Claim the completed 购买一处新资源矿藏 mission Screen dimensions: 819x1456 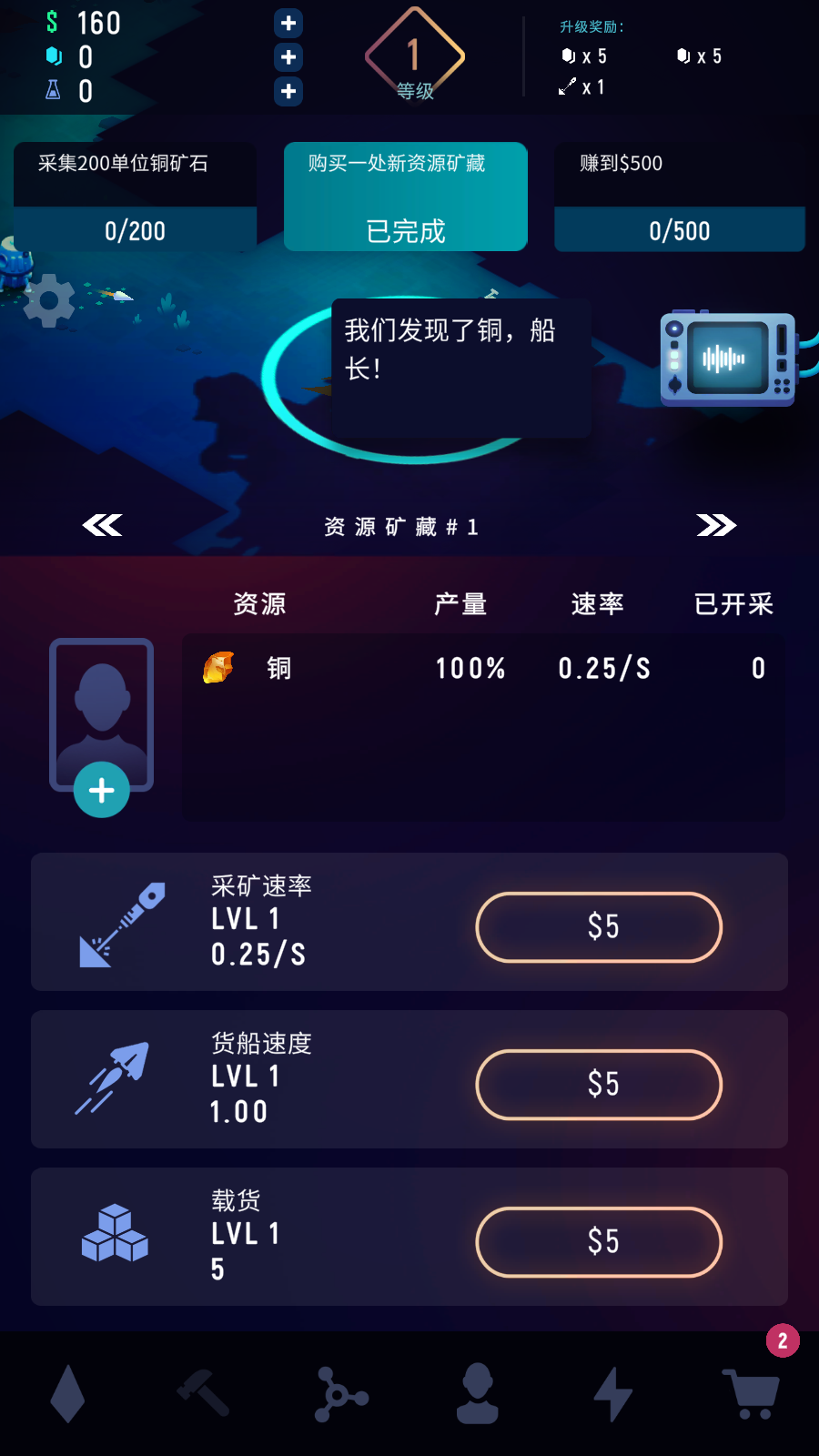[406, 197]
